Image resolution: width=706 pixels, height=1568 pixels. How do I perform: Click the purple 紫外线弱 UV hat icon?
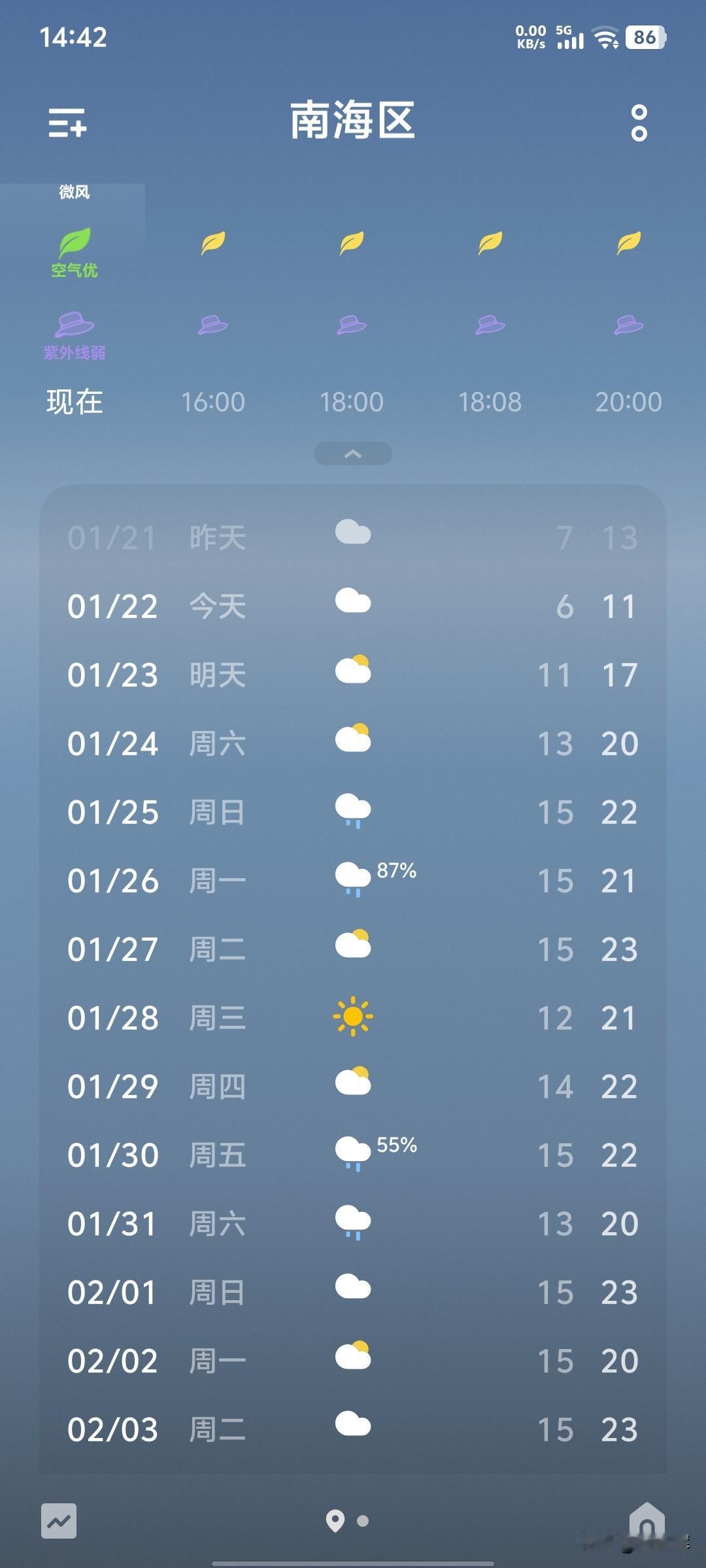coord(72,325)
